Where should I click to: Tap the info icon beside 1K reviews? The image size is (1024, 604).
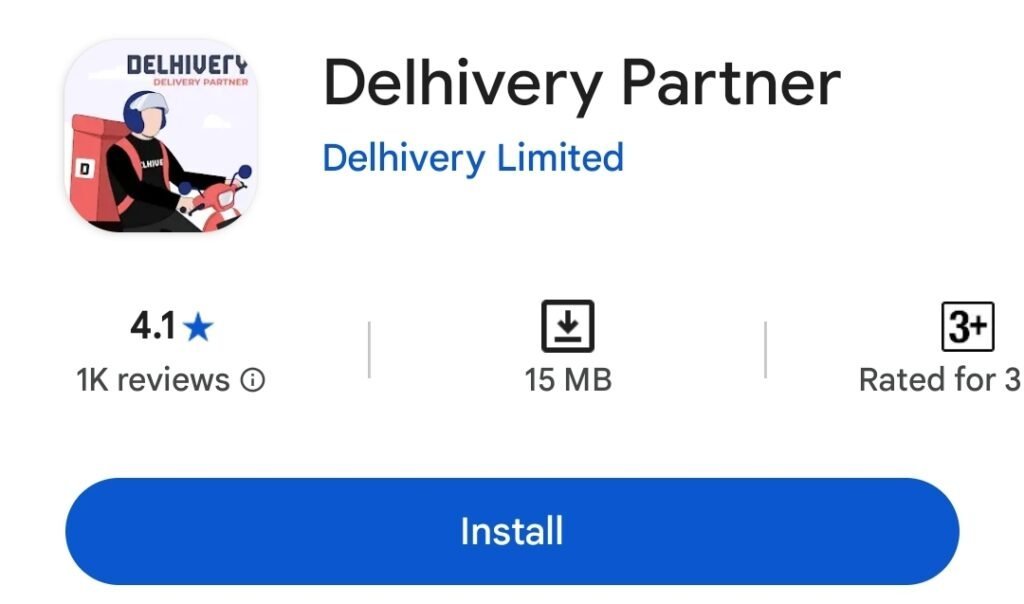[x=254, y=380]
